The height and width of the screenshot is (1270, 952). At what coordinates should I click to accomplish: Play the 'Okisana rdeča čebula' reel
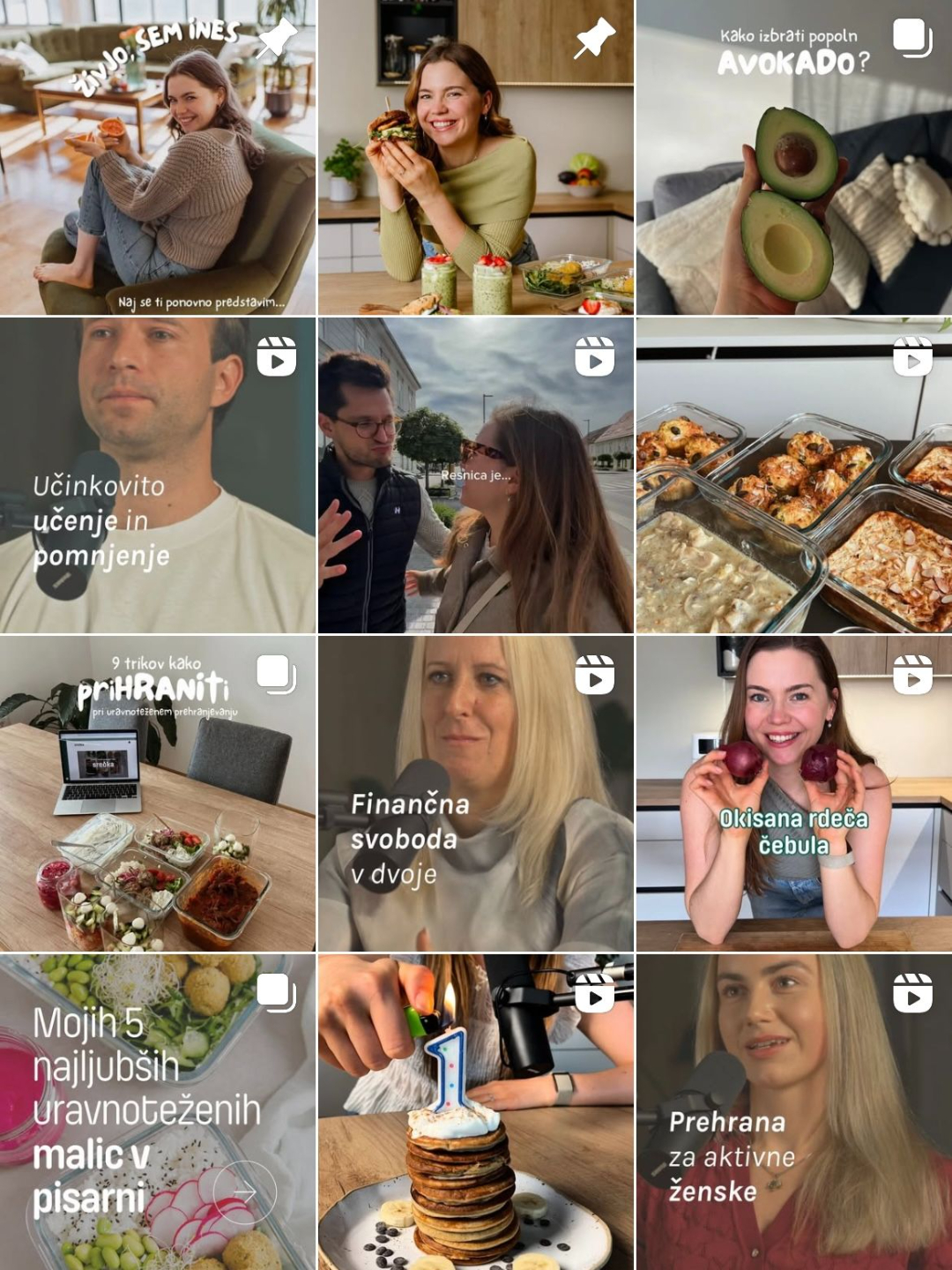click(793, 794)
